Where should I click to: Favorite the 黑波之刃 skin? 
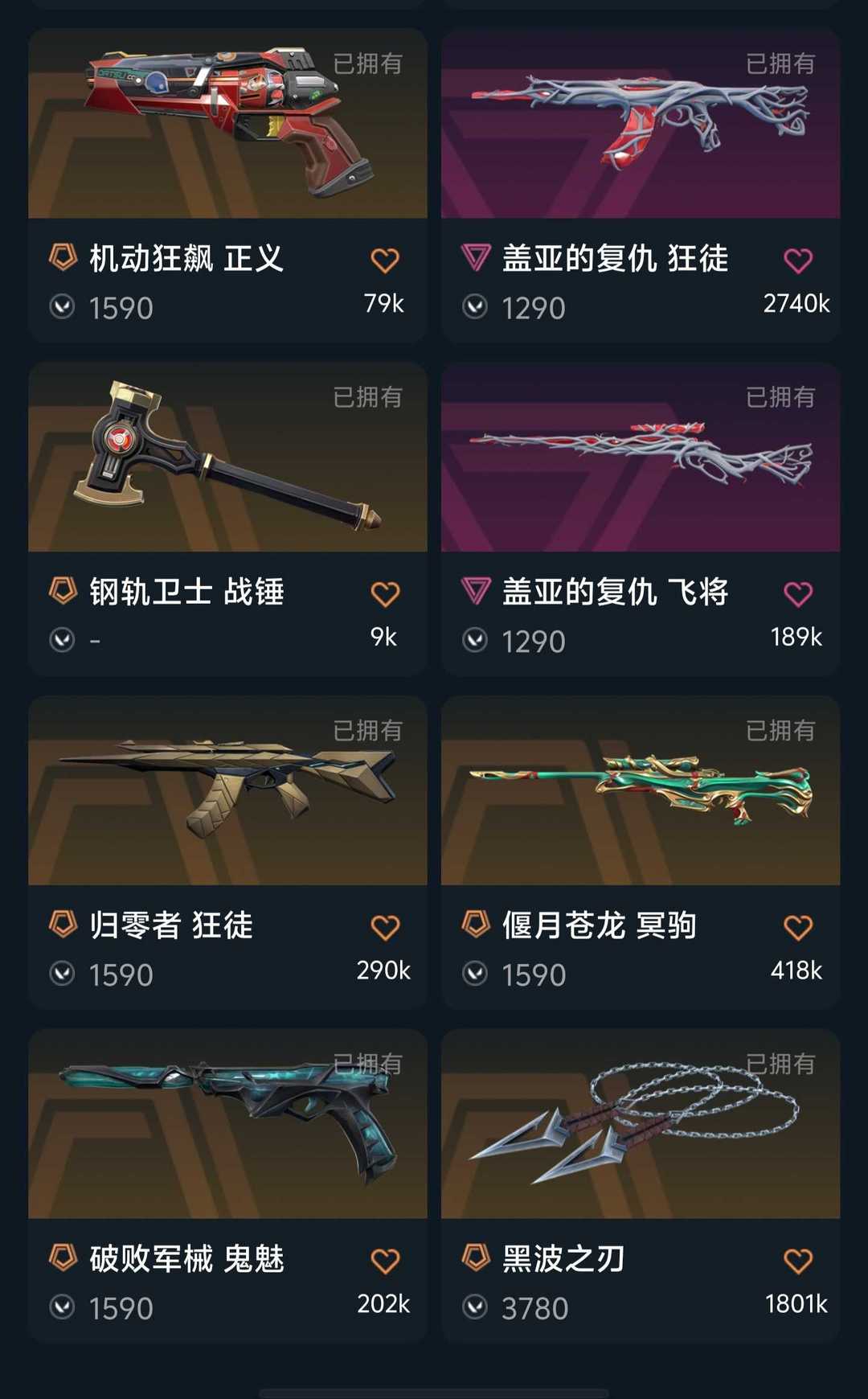[798, 1261]
